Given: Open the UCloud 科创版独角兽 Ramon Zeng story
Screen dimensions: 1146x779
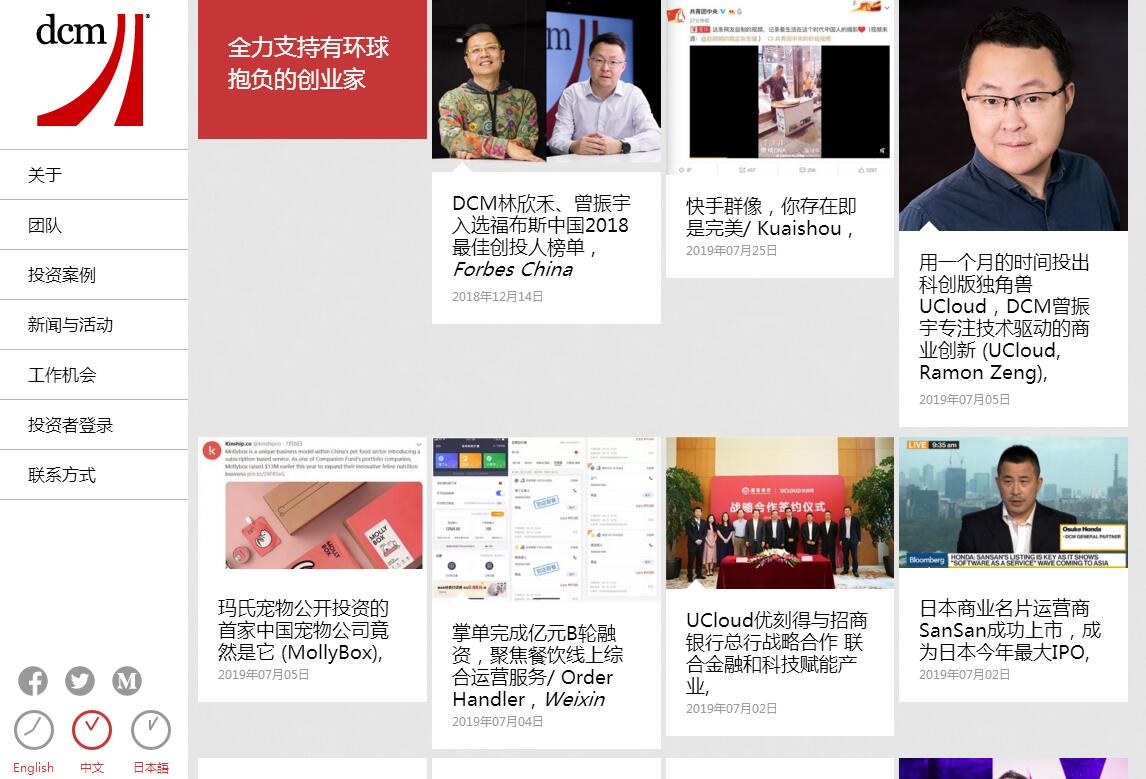Looking at the screenshot, I should pos(1004,317).
